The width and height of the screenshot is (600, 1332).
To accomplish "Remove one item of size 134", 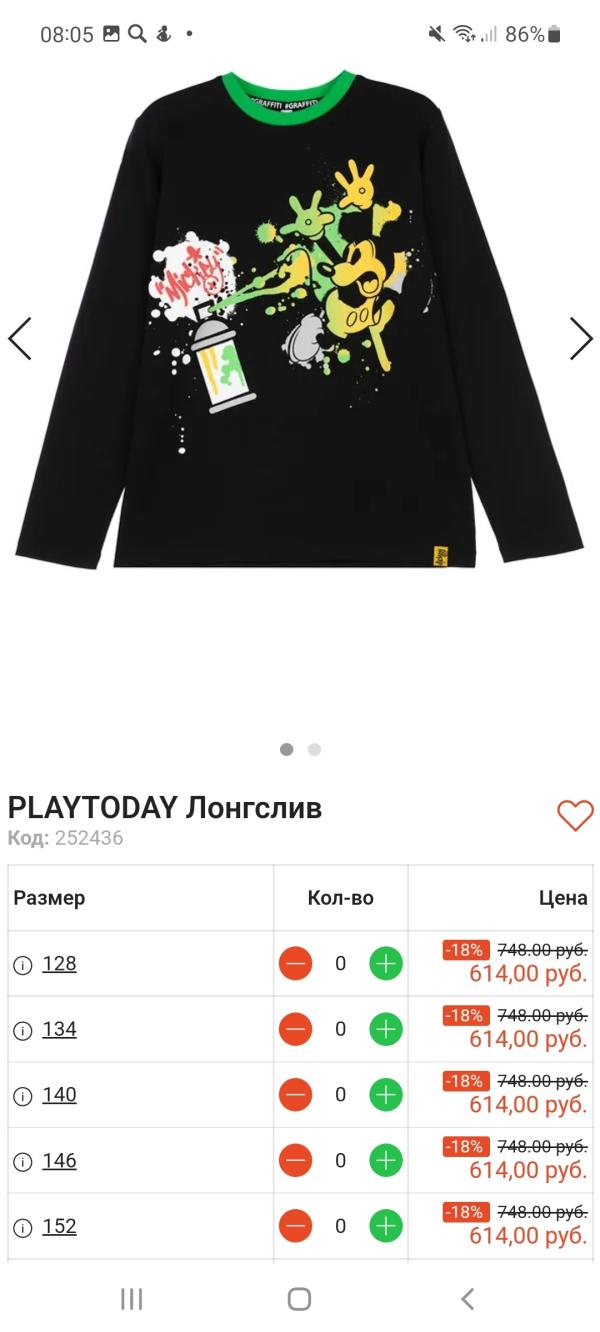I will (295, 1029).
